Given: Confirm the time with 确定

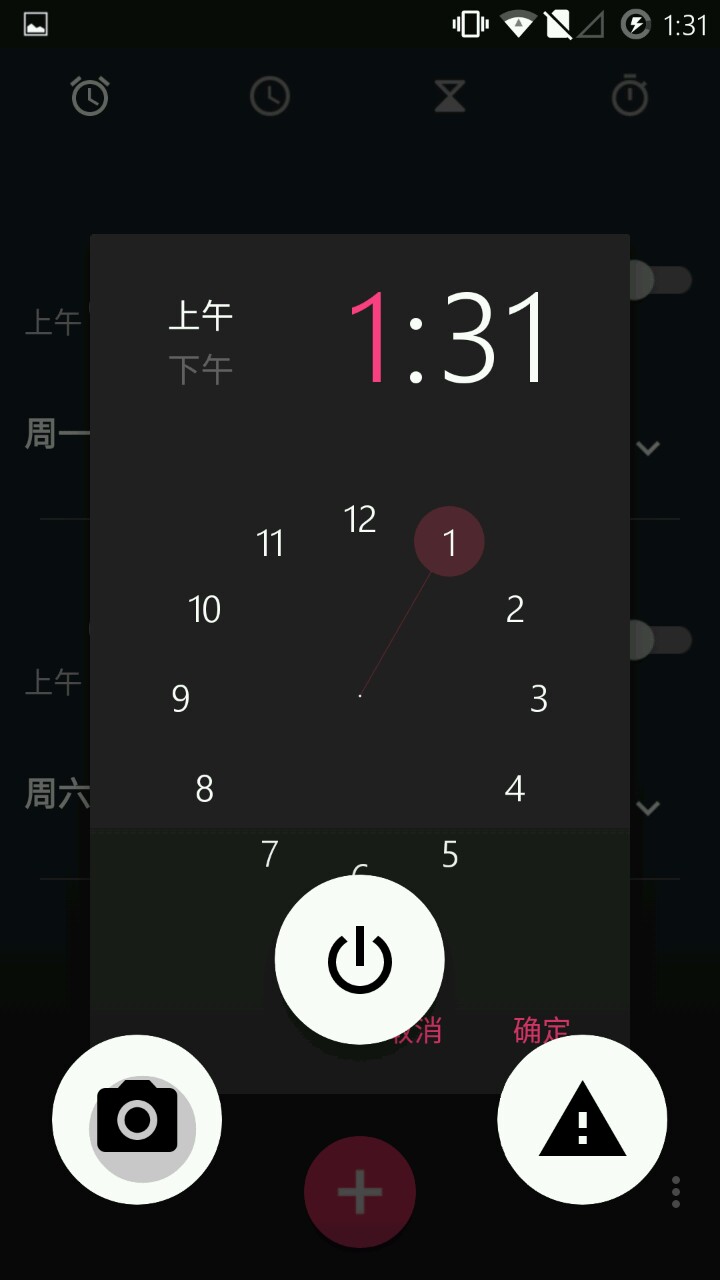Looking at the screenshot, I should (x=541, y=1028).
